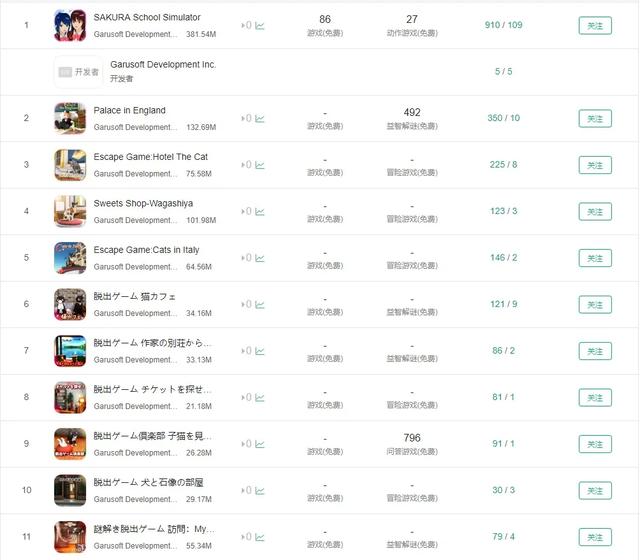640x560 pixels.
Task: Open Sweets Shop-Wagashiya app row
Action: [143, 204]
